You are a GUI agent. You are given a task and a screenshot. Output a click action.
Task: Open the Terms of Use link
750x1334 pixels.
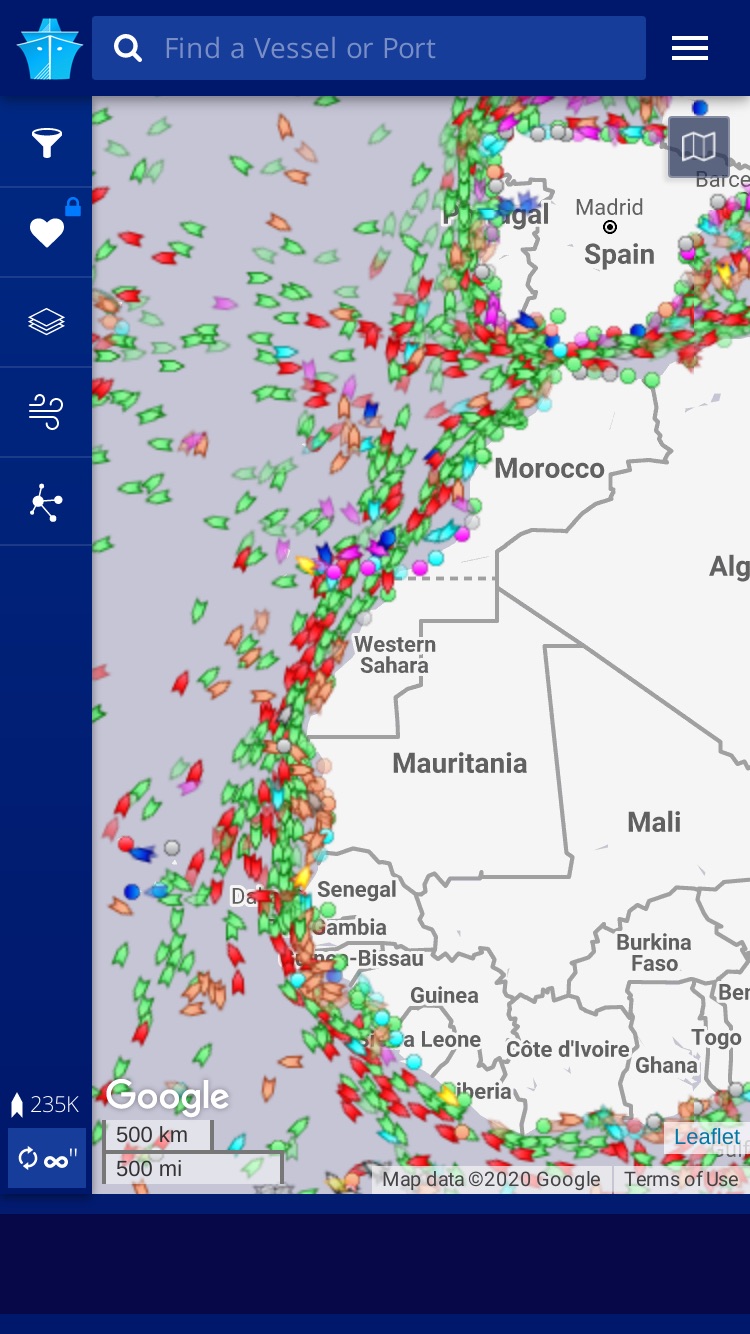click(681, 1179)
